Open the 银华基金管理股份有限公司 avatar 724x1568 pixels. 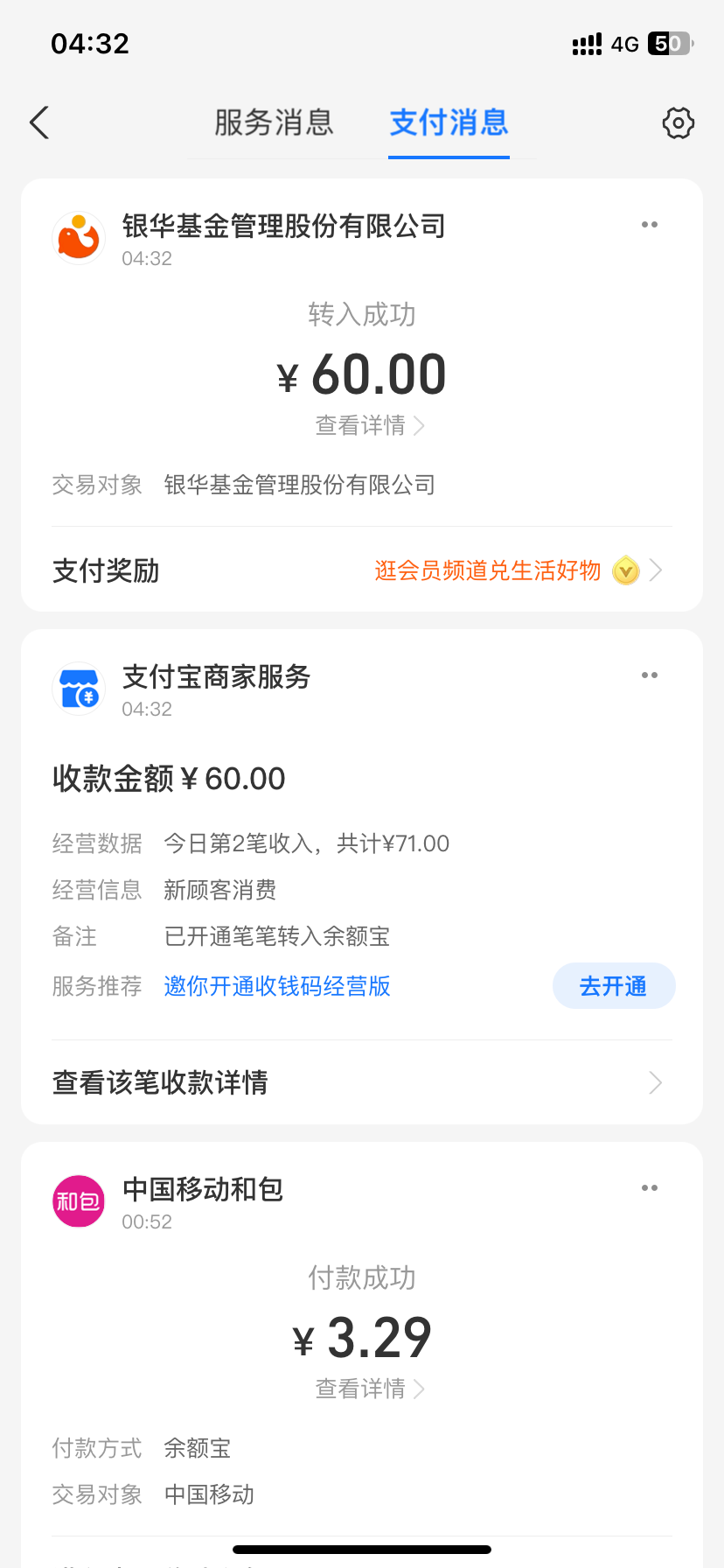79,237
